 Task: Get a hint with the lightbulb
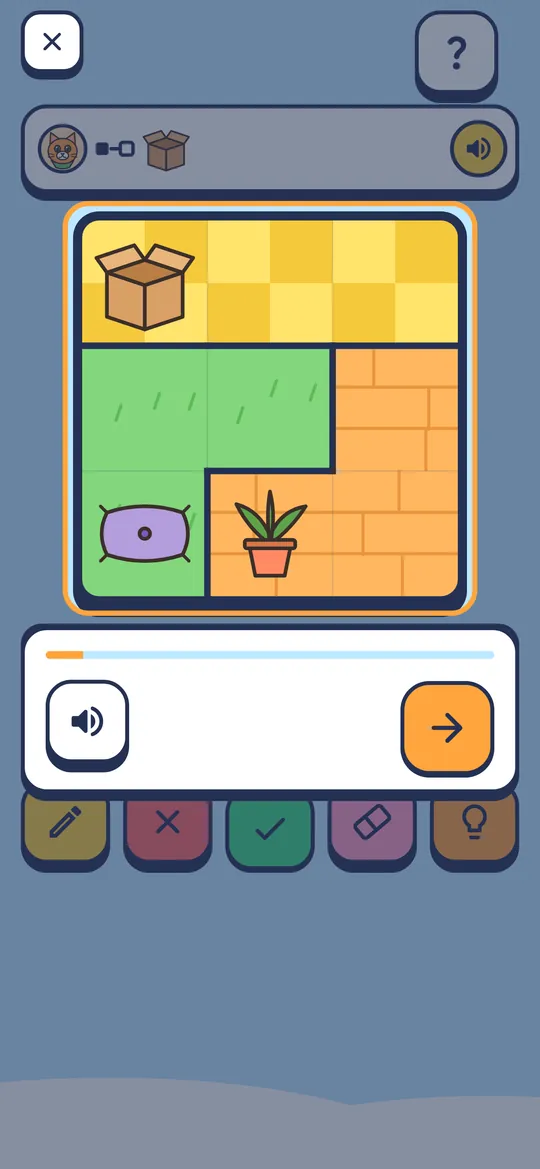pyautogui.click(x=474, y=824)
